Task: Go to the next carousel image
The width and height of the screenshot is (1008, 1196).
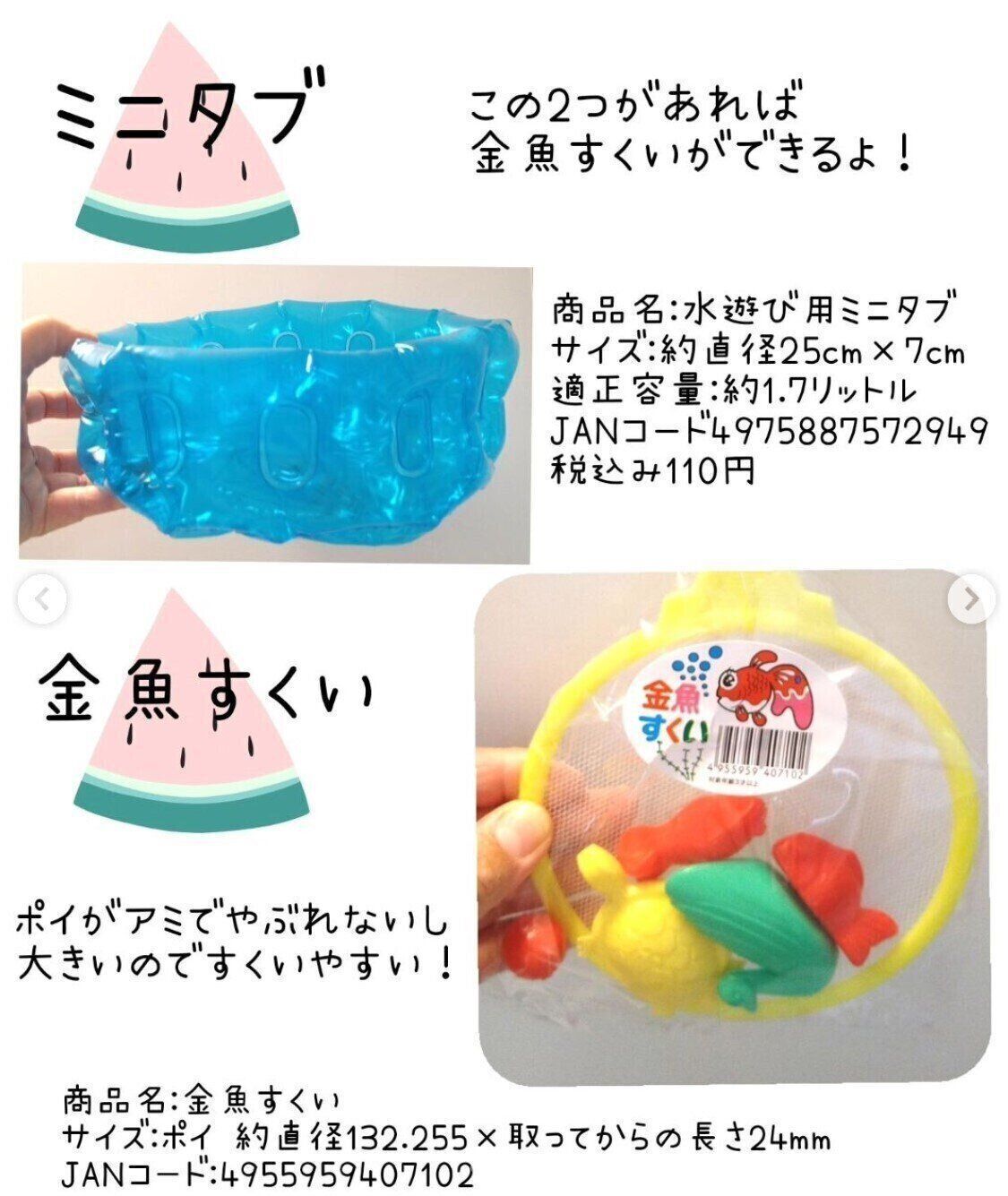Action: pyautogui.click(x=972, y=599)
